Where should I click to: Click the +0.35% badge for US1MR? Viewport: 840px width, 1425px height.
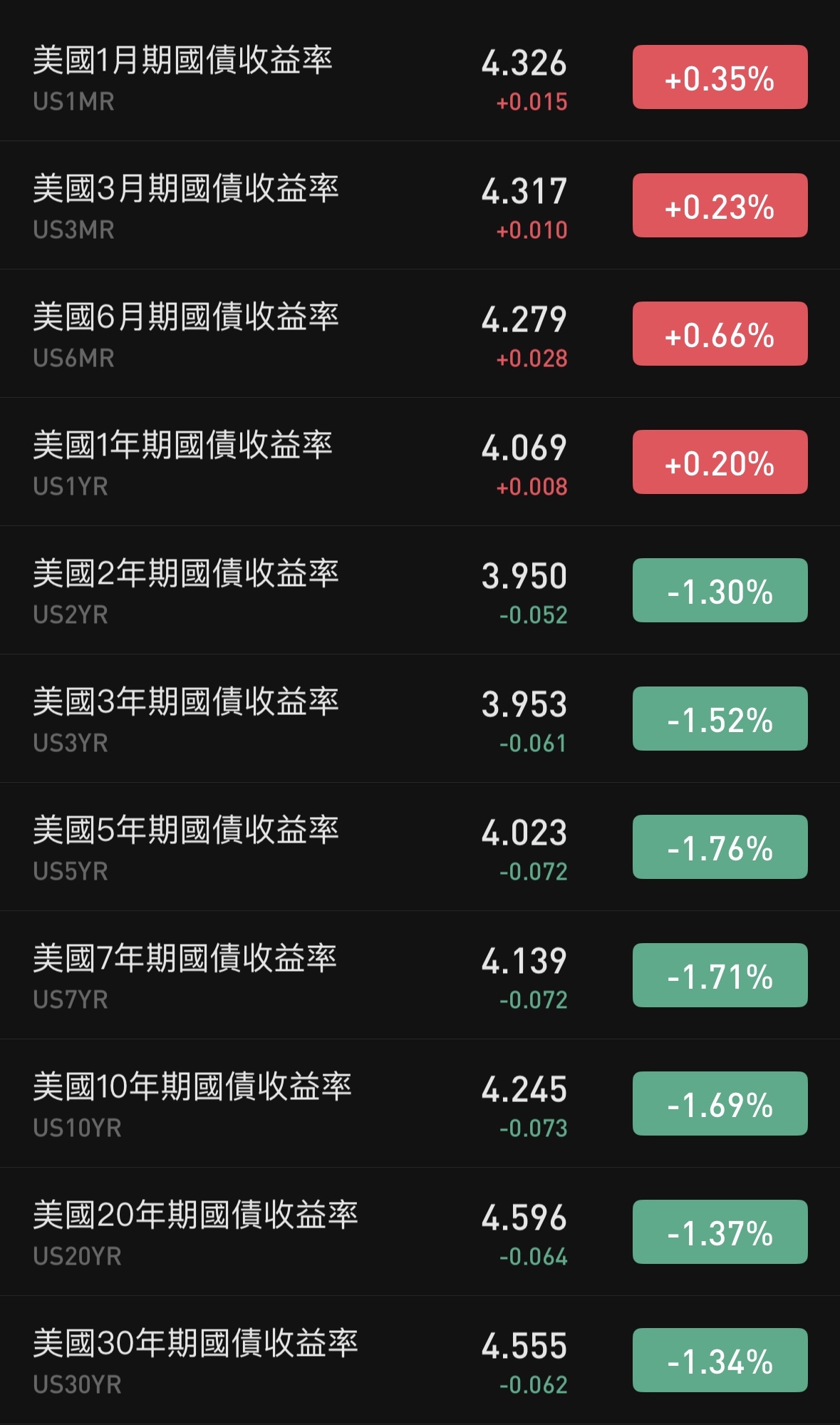pyautogui.click(x=717, y=76)
